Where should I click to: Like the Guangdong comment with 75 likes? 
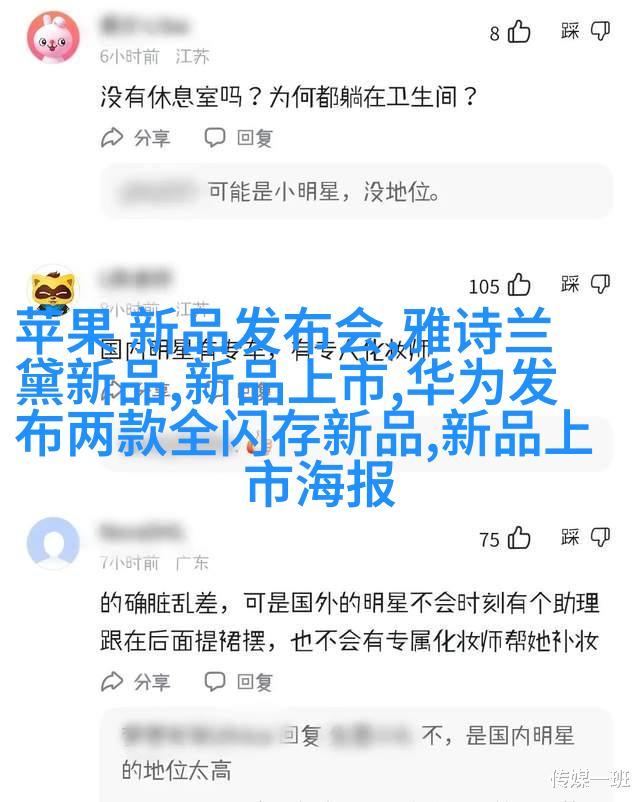point(519,540)
